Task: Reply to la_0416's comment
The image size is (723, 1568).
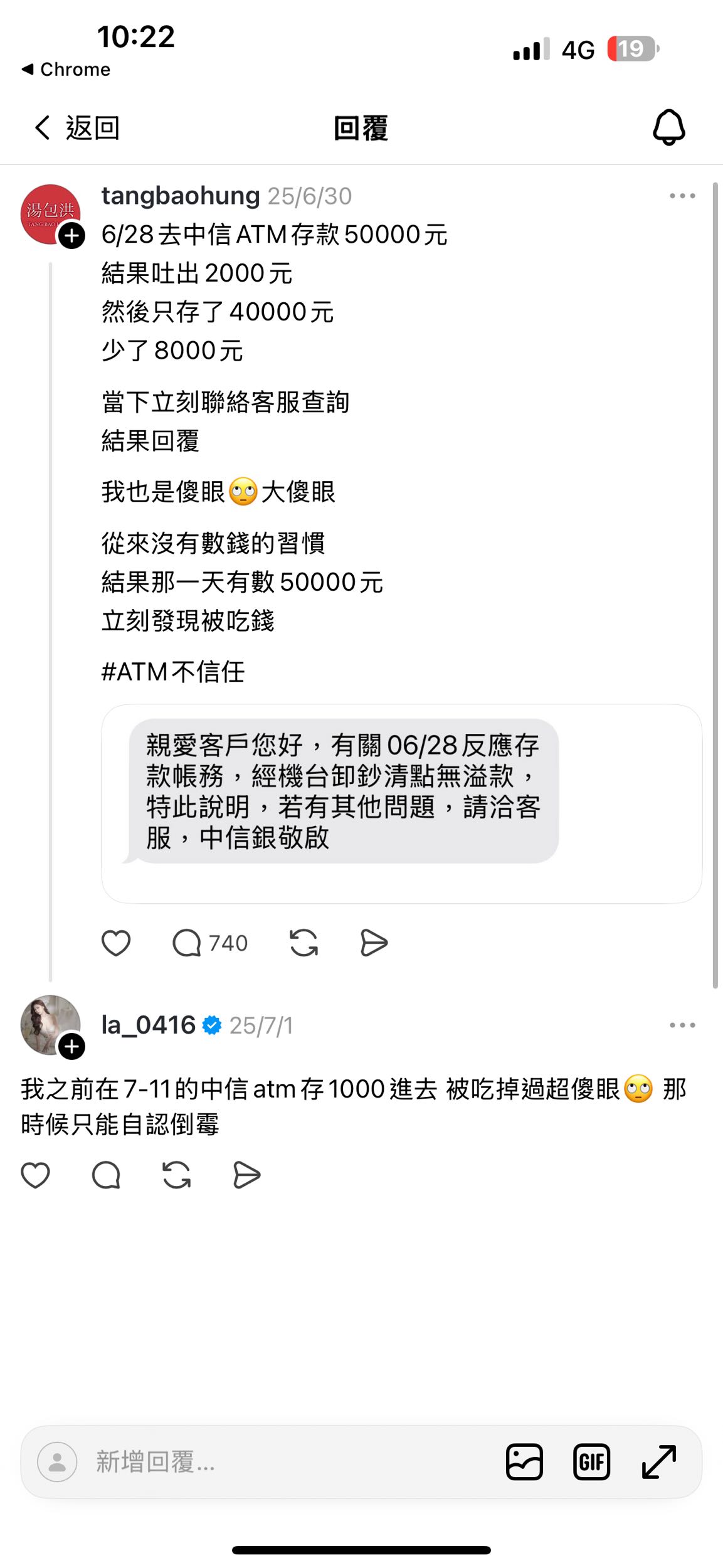Action: pos(107,1175)
